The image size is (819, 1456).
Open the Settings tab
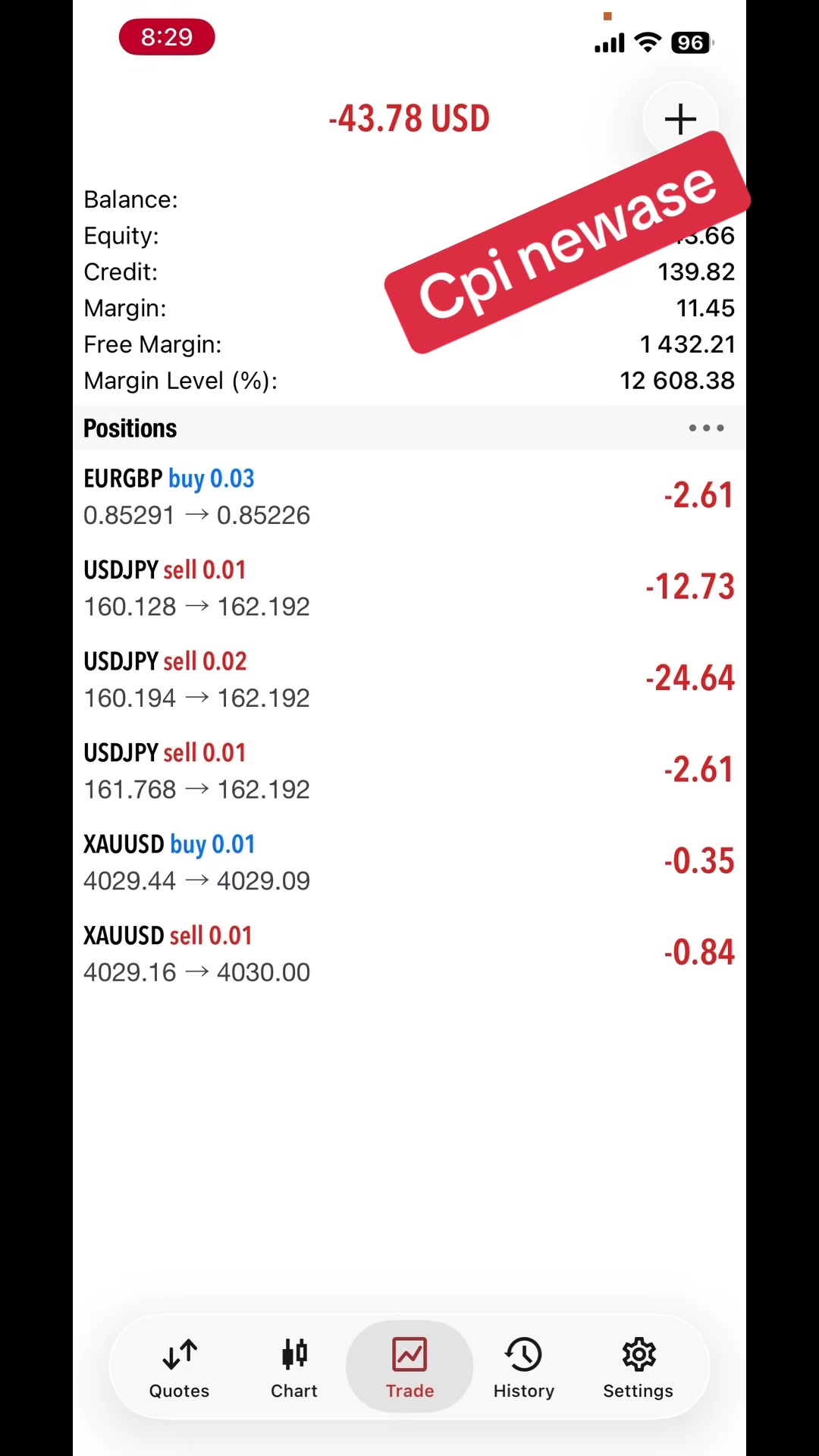coord(639,1367)
